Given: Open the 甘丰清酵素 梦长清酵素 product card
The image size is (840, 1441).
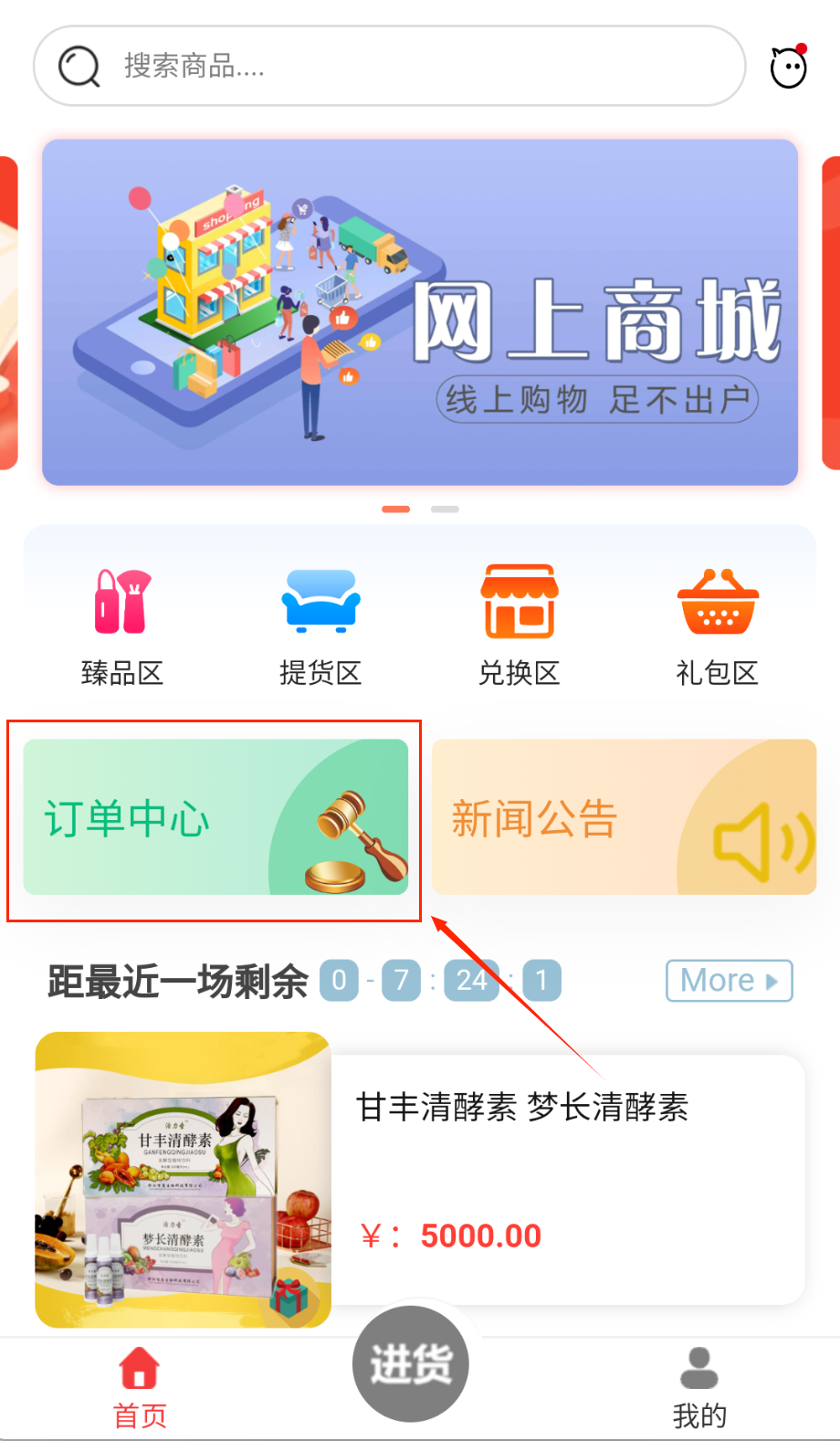Looking at the screenshot, I should point(420,1179).
